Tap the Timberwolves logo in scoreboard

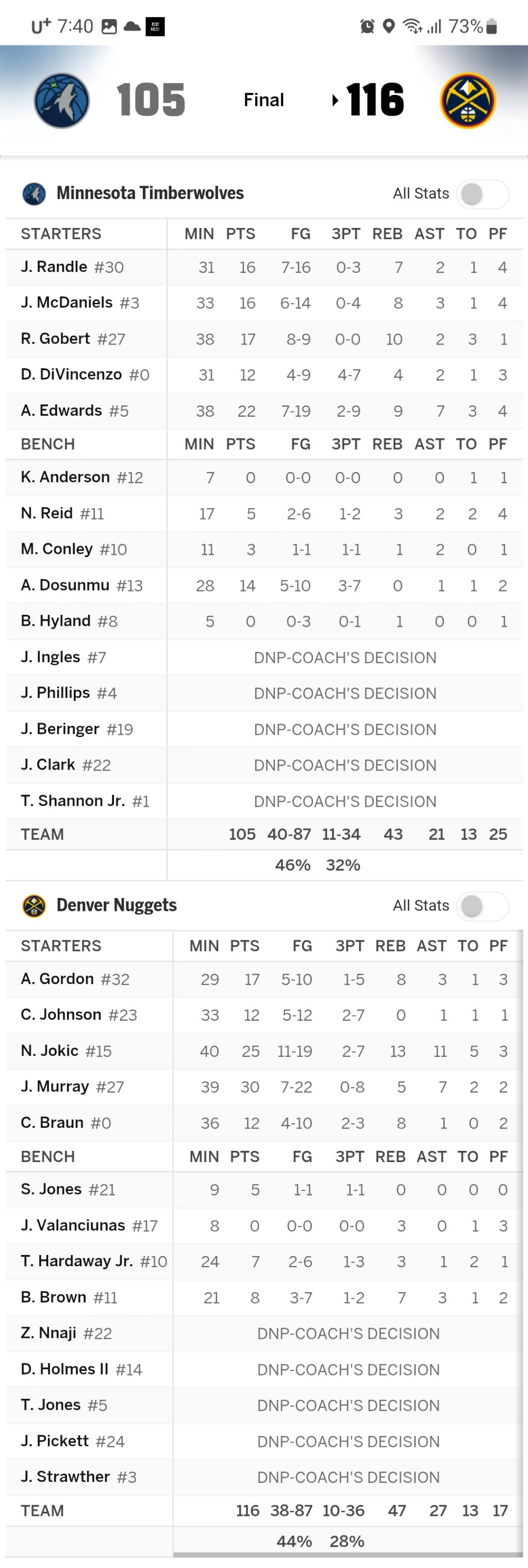click(x=61, y=101)
